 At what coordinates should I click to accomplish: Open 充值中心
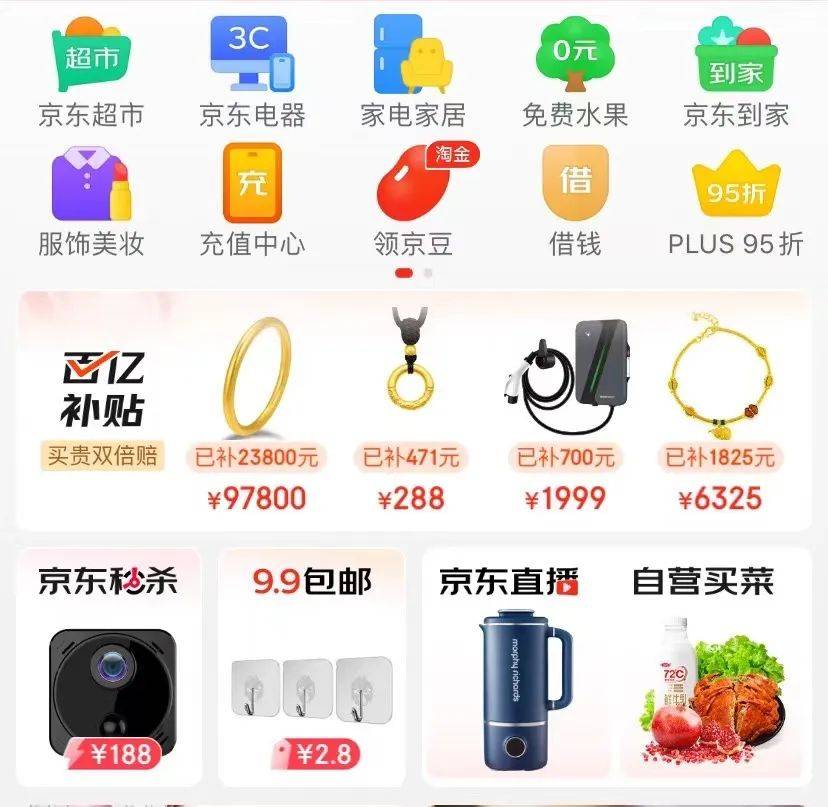pyautogui.click(x=252, y=199)
